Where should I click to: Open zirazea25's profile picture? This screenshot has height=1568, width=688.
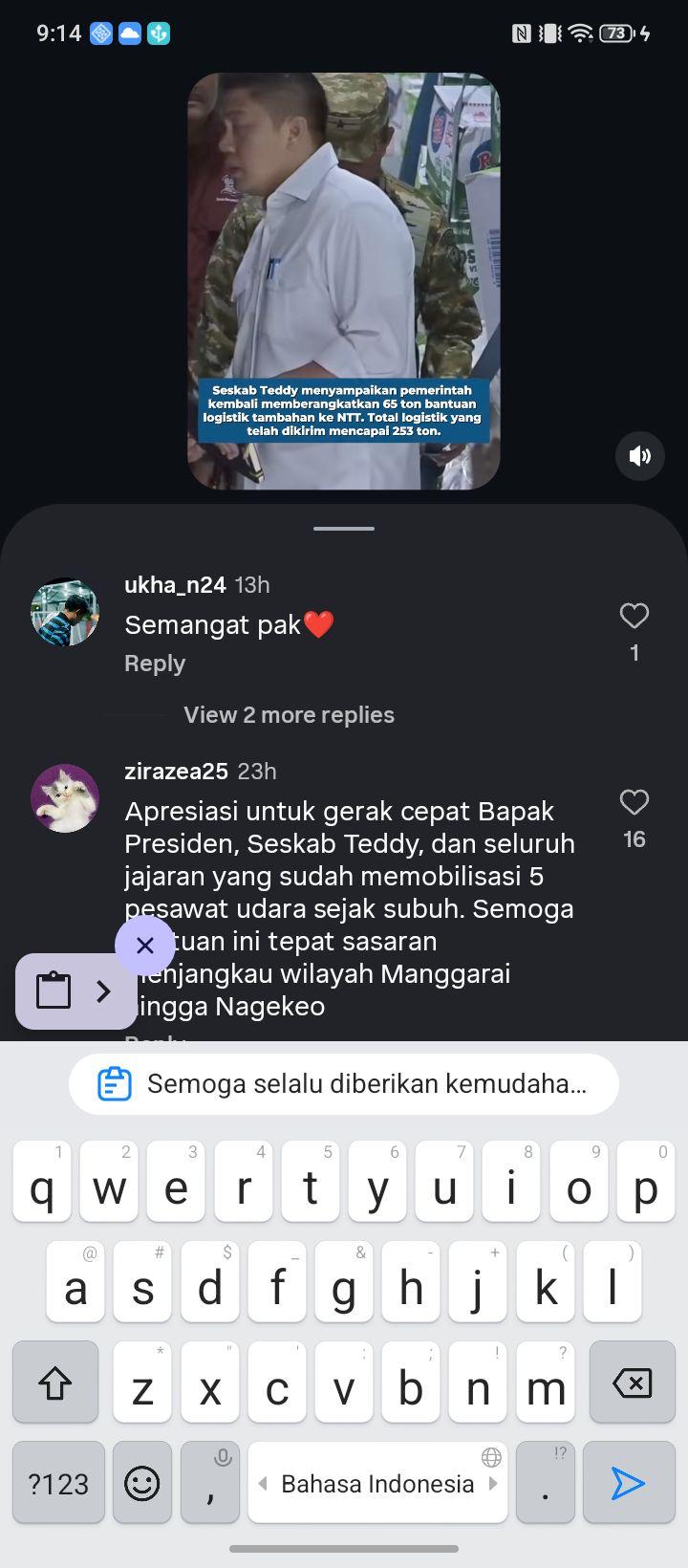pyautogui.click(x=65, y=798)
